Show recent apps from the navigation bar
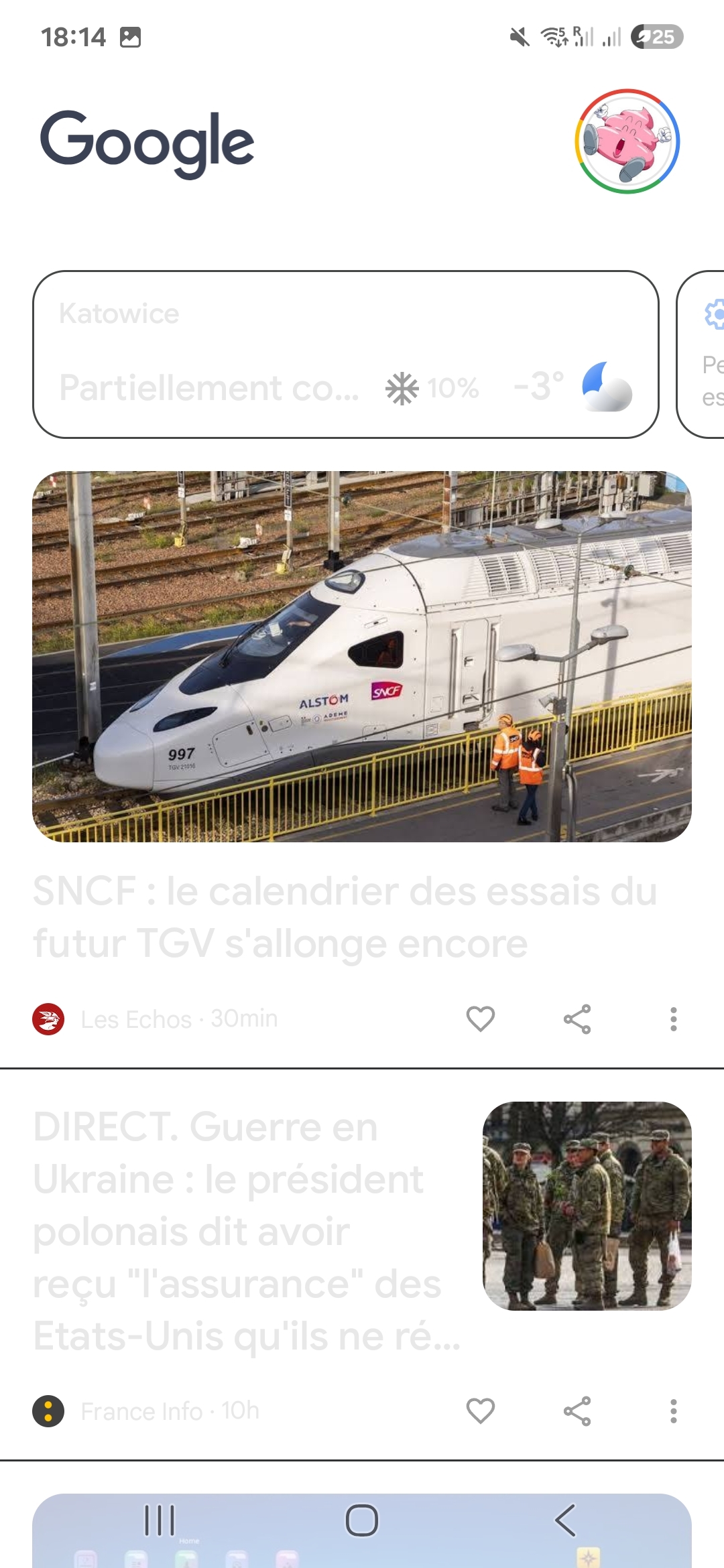This screenshot has height=1568, width=724. (x=160, y=1520)
